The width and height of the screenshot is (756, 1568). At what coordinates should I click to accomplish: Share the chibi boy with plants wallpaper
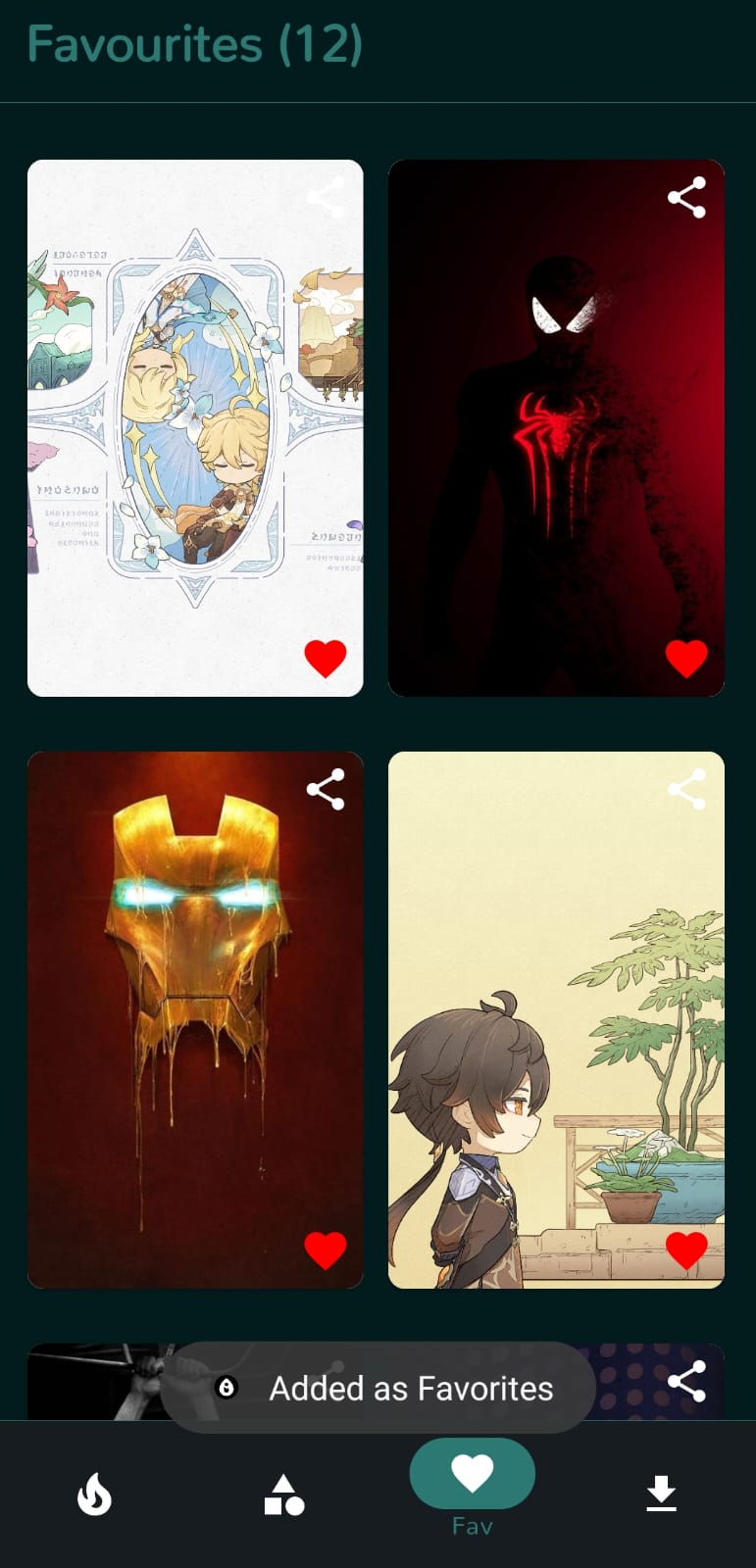[686, 789]
